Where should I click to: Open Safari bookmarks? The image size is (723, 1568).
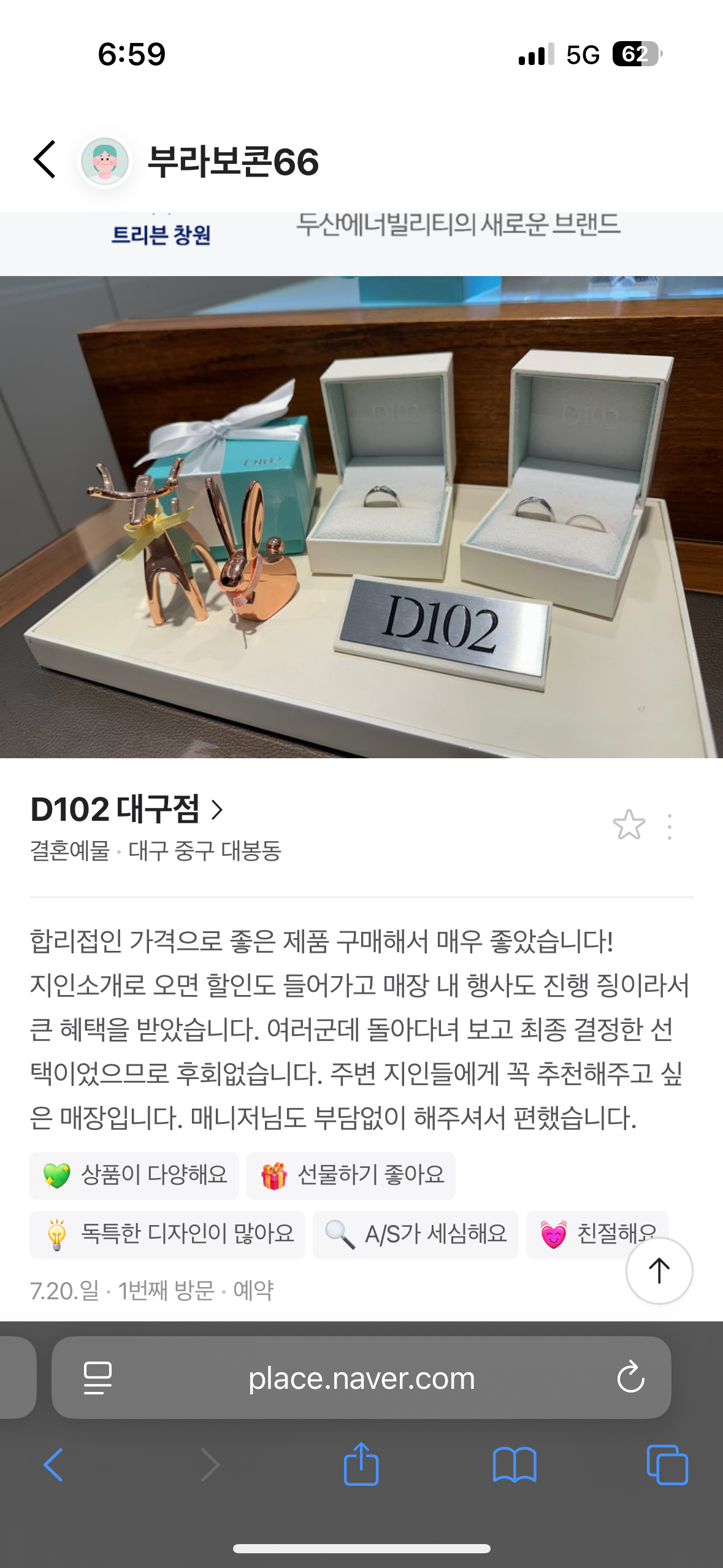click(514, 1465)
